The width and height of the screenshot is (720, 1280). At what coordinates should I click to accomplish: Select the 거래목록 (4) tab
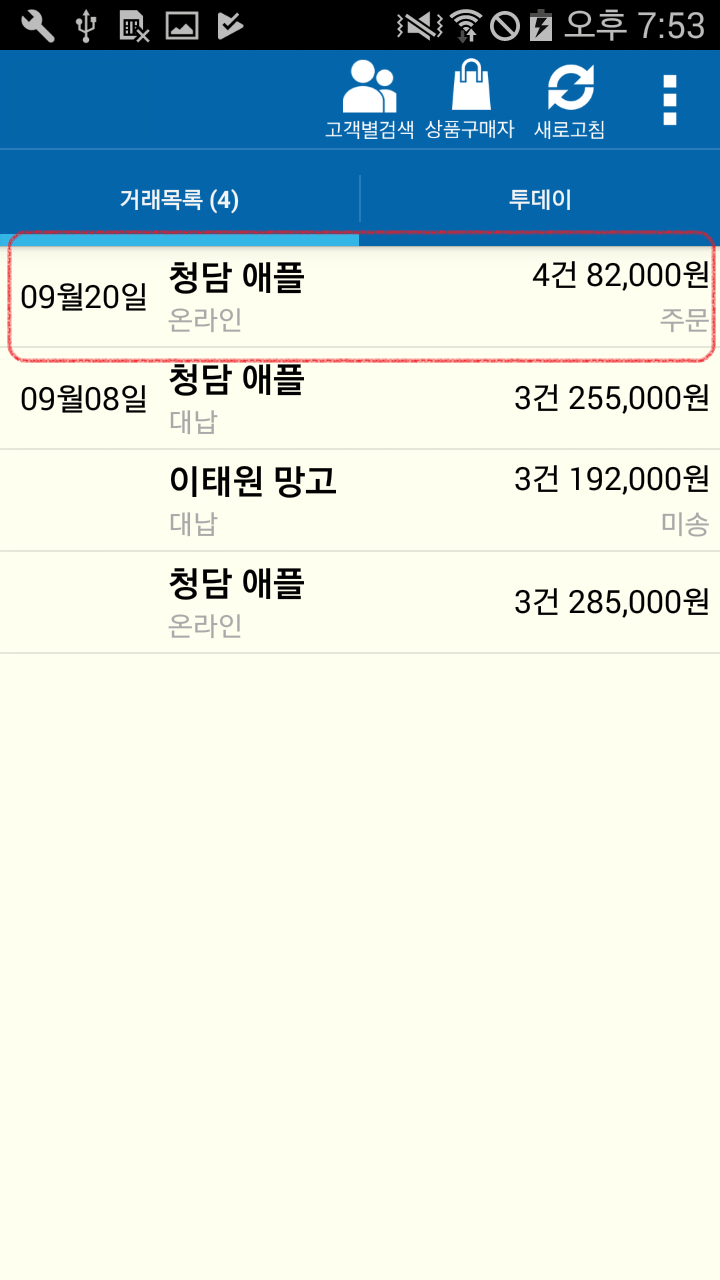[179, 199]
